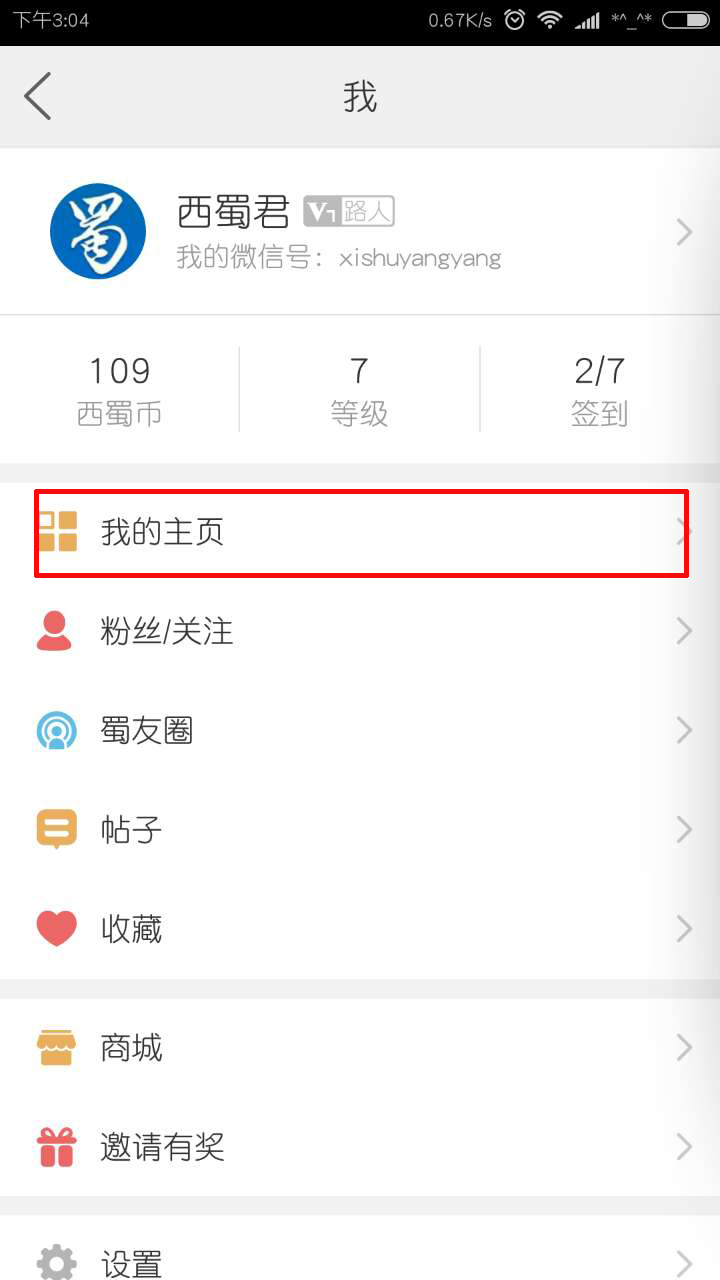The width and height of the screenshot is (720, 1280).
Task: Open 邀请有奖
Action: tap(360, 1147)
